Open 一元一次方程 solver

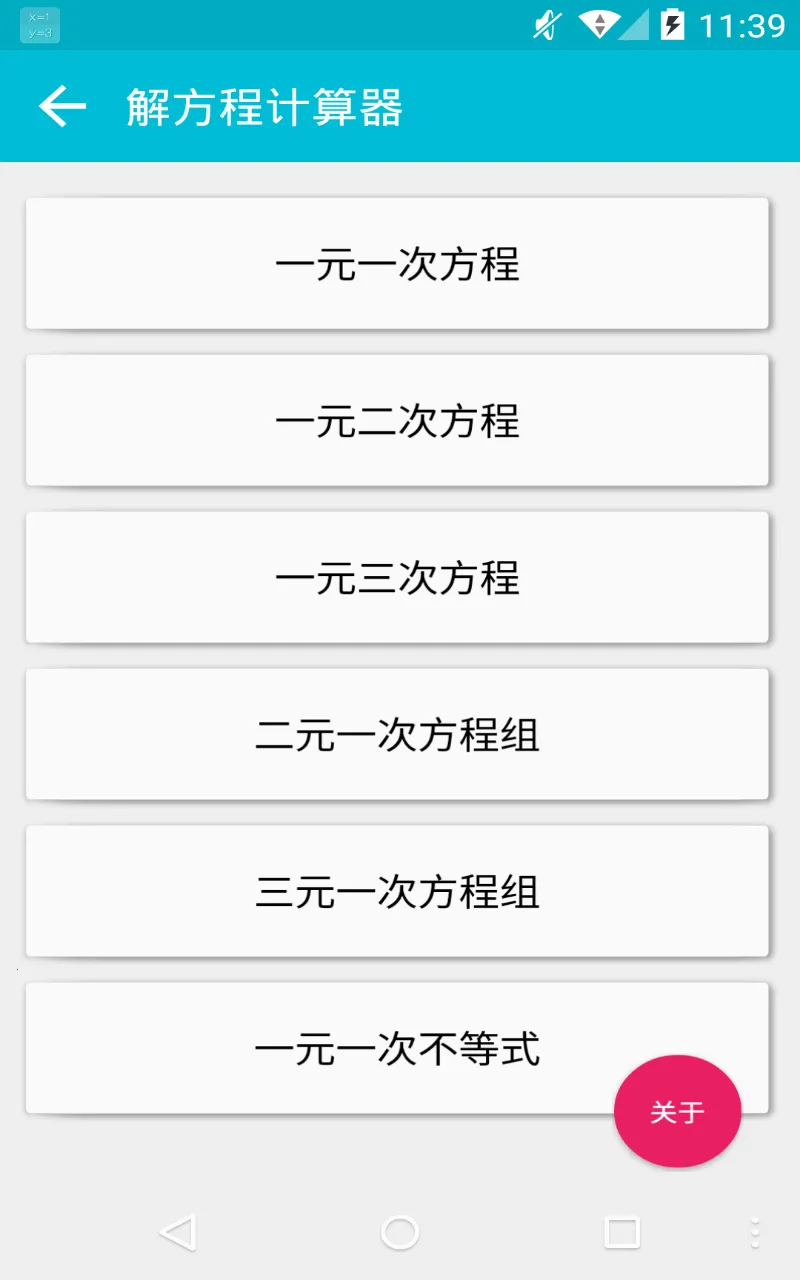click(x=397, y=264)
